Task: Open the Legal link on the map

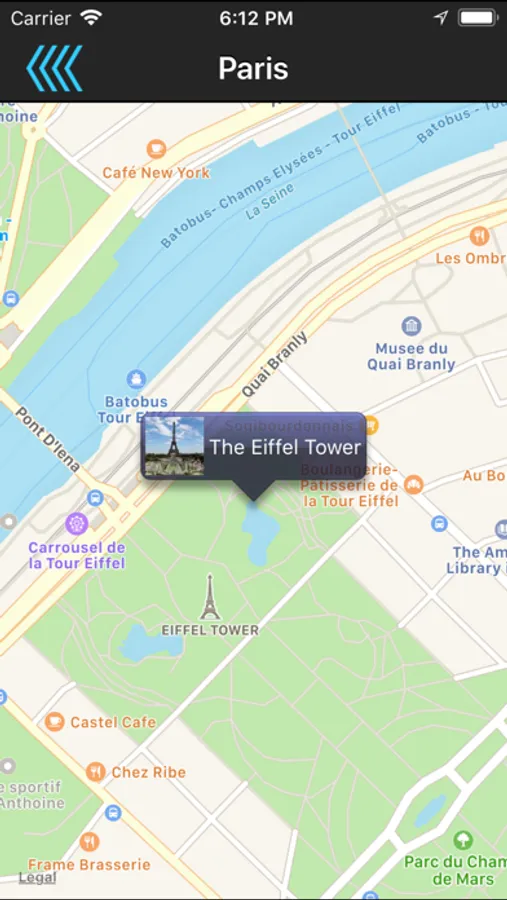Action: [x=37, y=878]
